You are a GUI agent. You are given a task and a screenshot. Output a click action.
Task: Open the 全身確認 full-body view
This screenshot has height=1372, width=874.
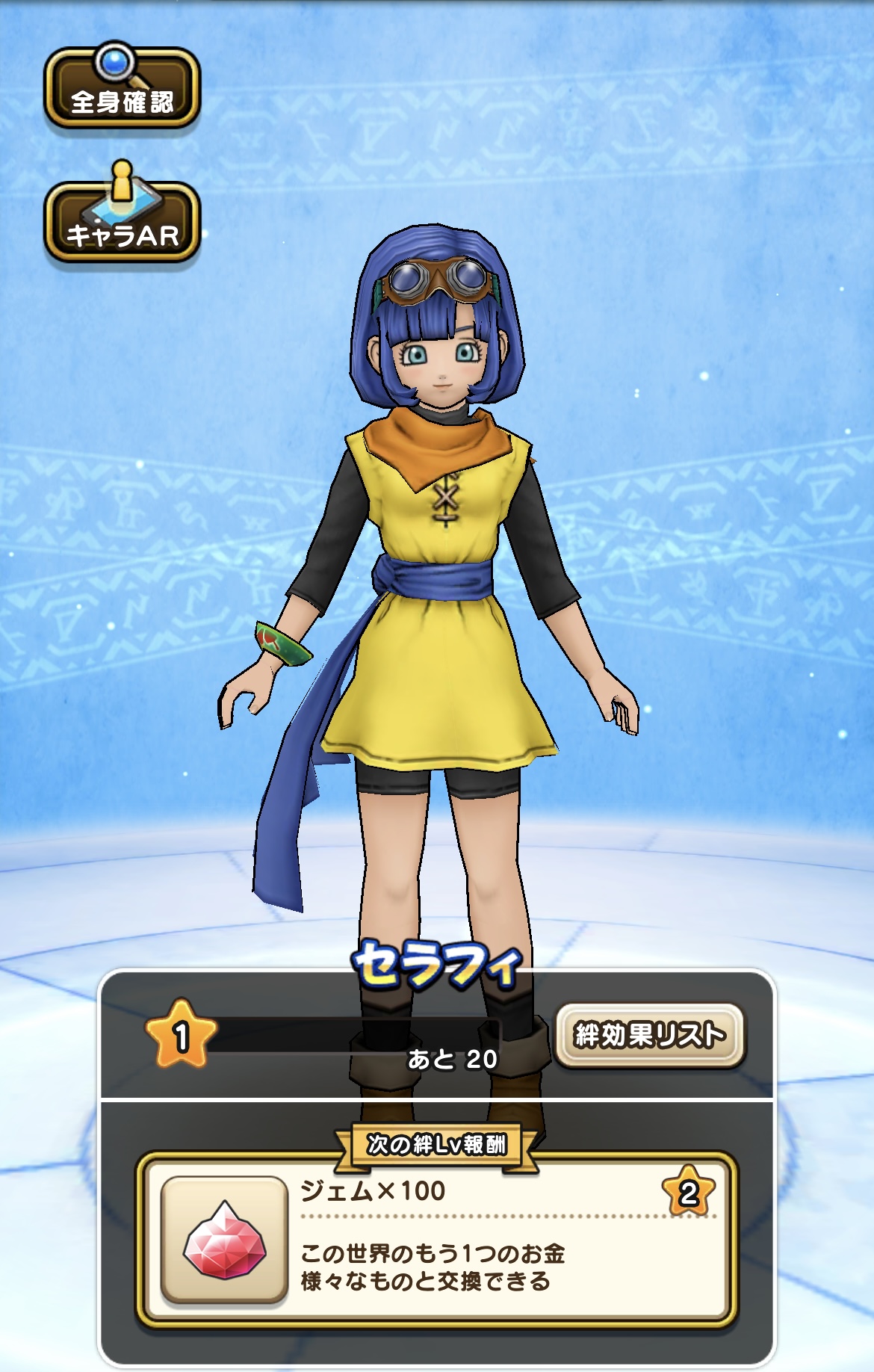[x=123, y=91]
